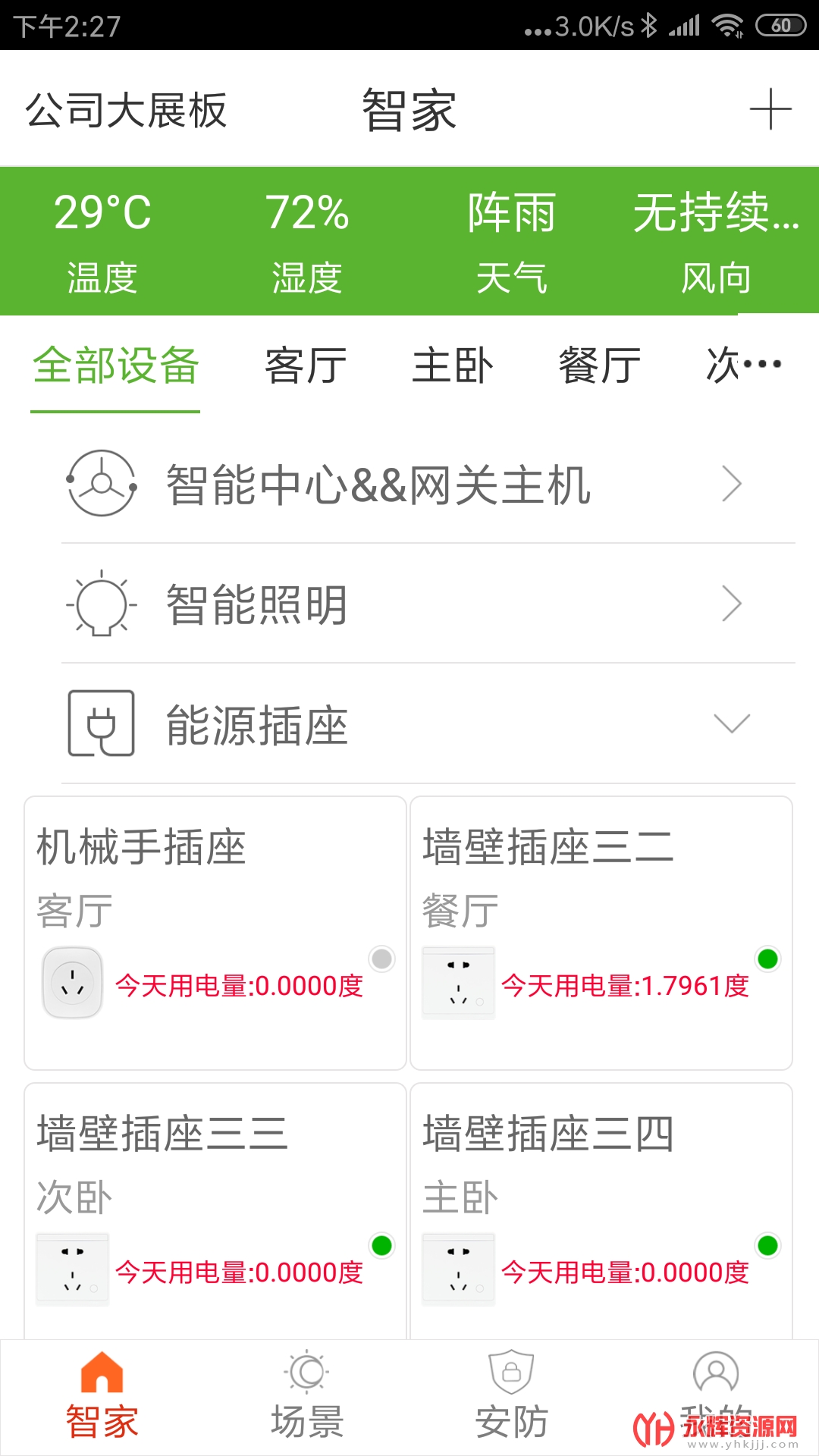Go to the 安防 bottom tab
The image size is (819, 1456).
coord(512,1397)
